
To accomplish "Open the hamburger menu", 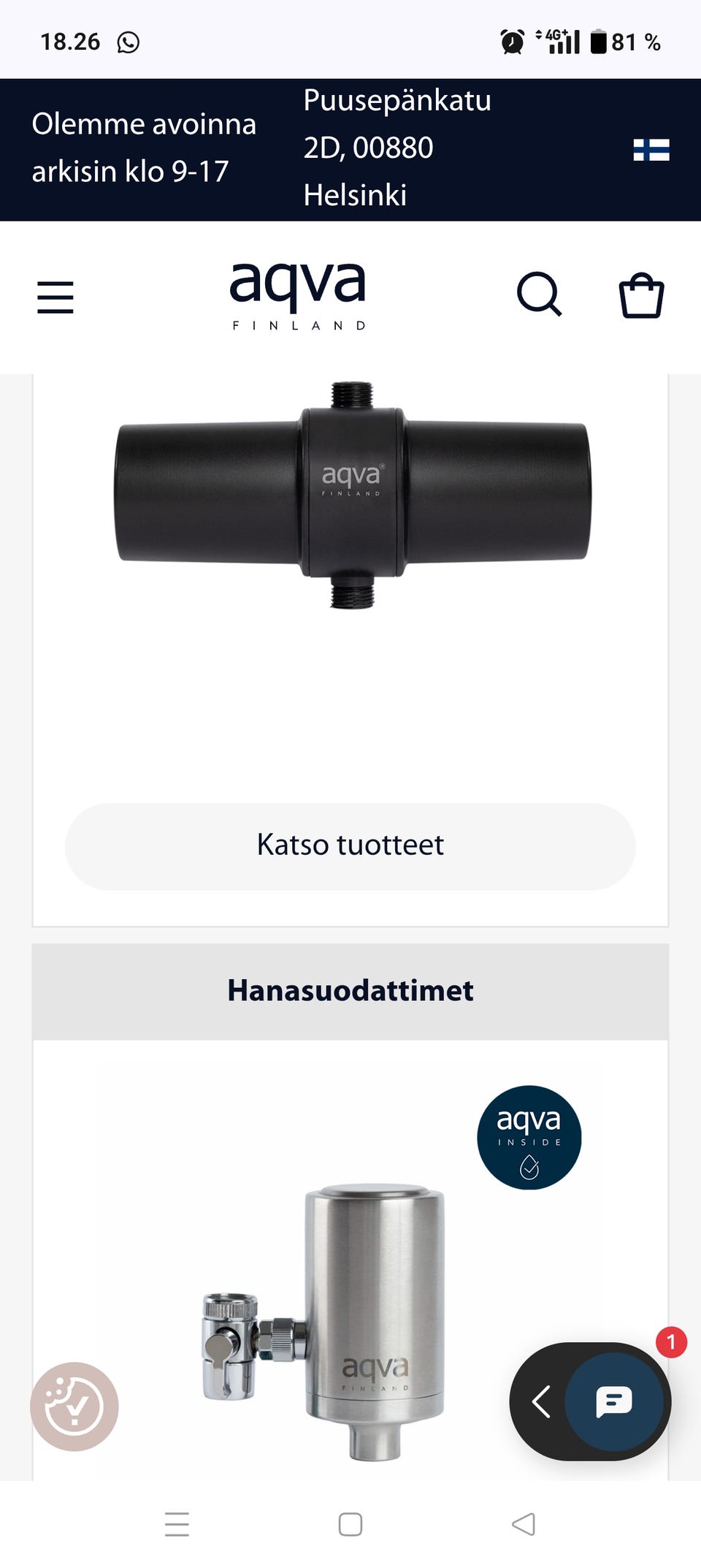I will 55,297.
